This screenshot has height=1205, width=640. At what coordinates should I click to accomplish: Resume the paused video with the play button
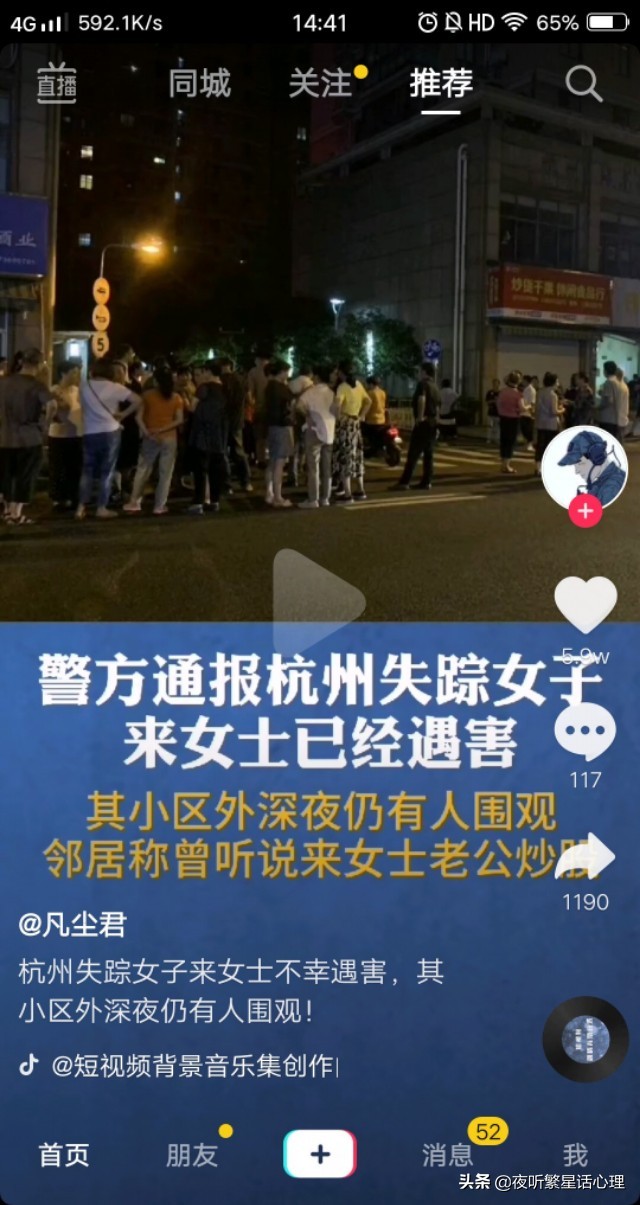[x=319, y=603]
